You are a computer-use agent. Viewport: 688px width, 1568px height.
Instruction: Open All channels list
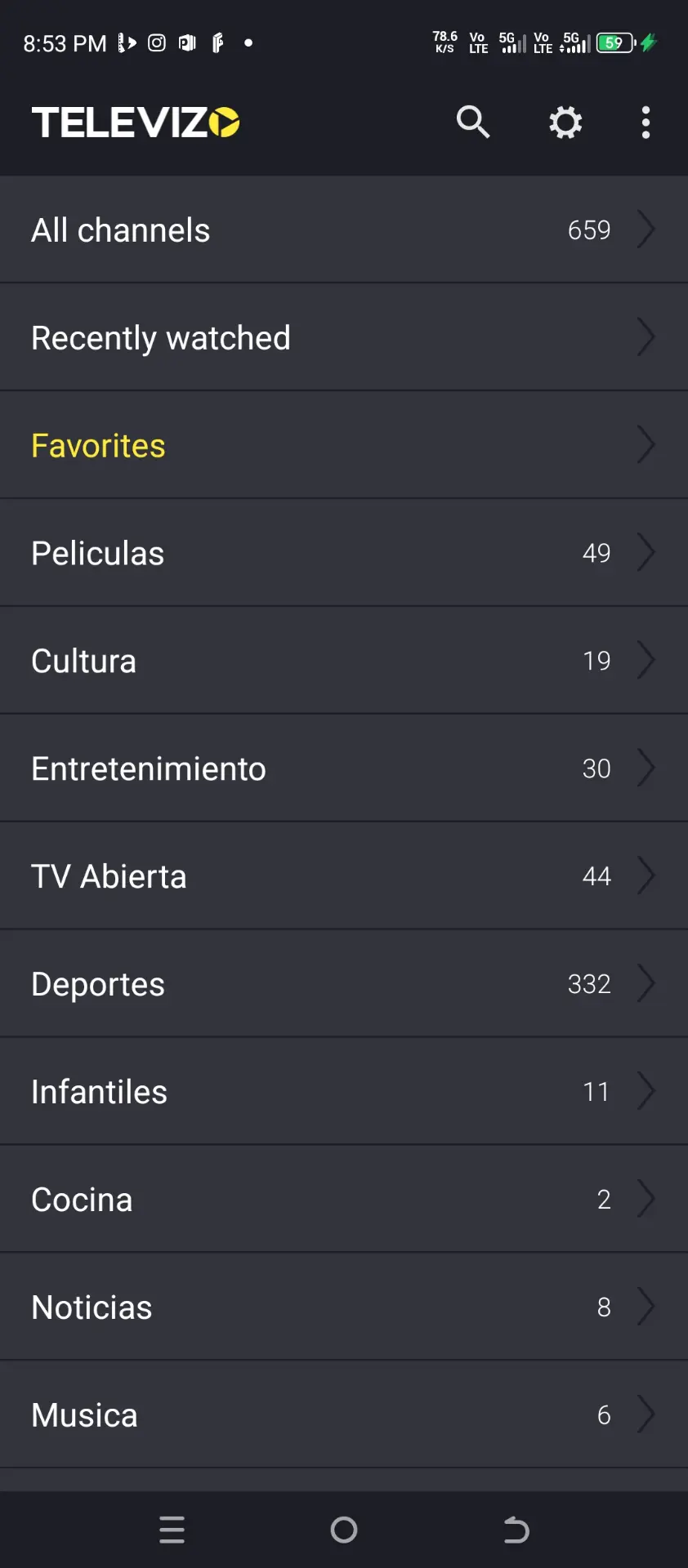point(344,229)
